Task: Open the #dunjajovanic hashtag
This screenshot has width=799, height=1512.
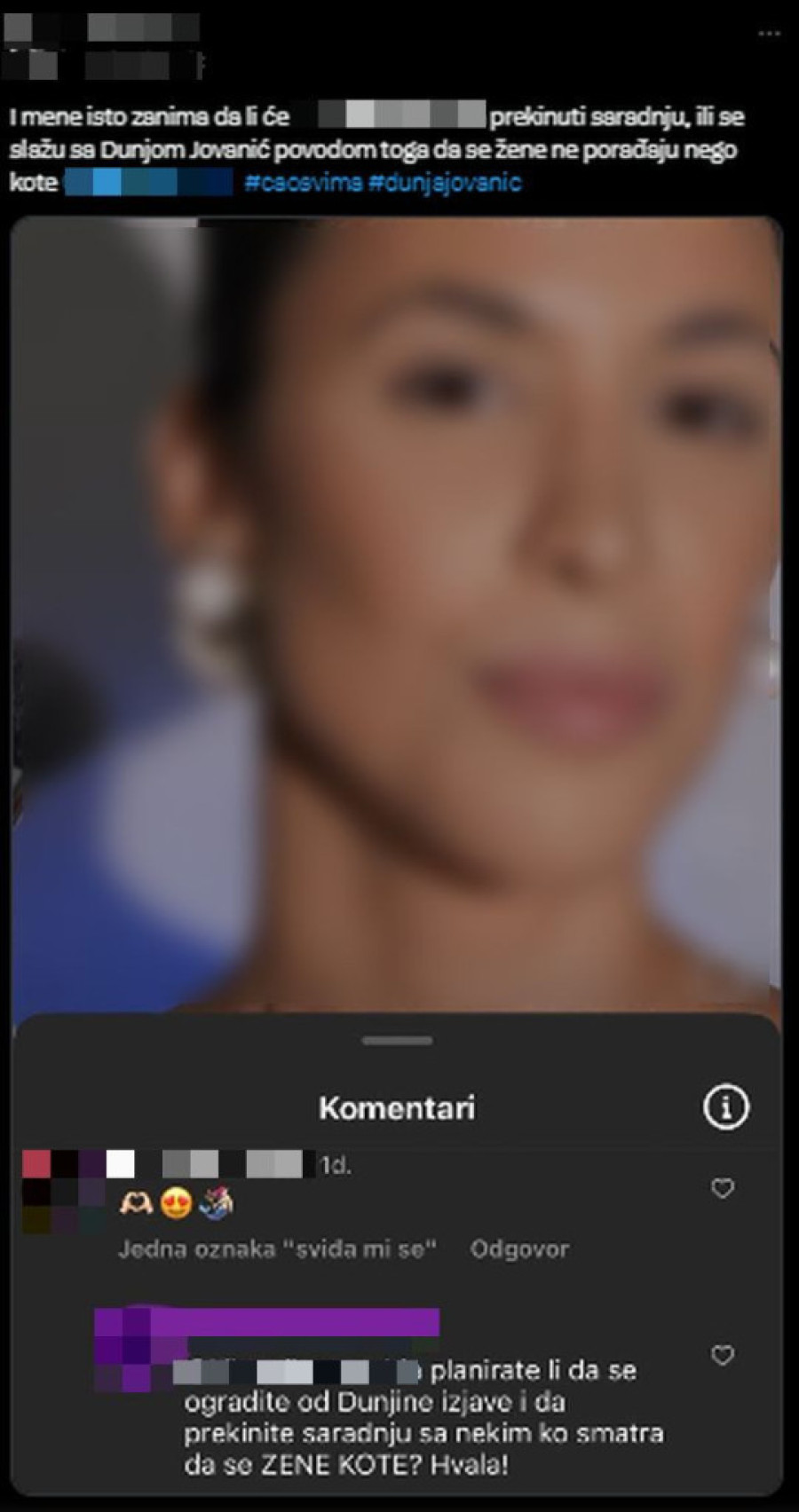Action: coord(444,183)
